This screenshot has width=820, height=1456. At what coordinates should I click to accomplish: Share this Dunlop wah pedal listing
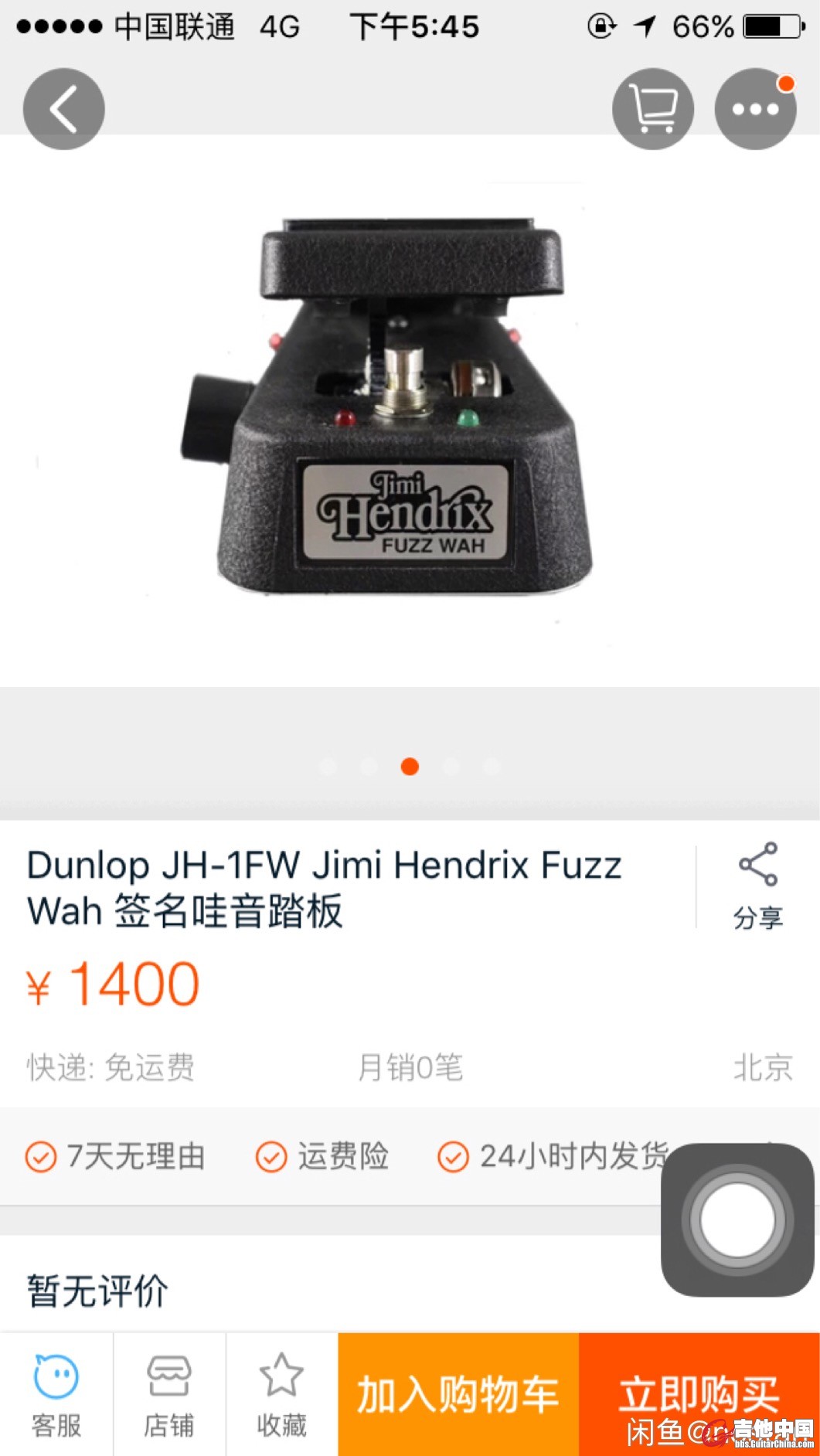(757, 885)
